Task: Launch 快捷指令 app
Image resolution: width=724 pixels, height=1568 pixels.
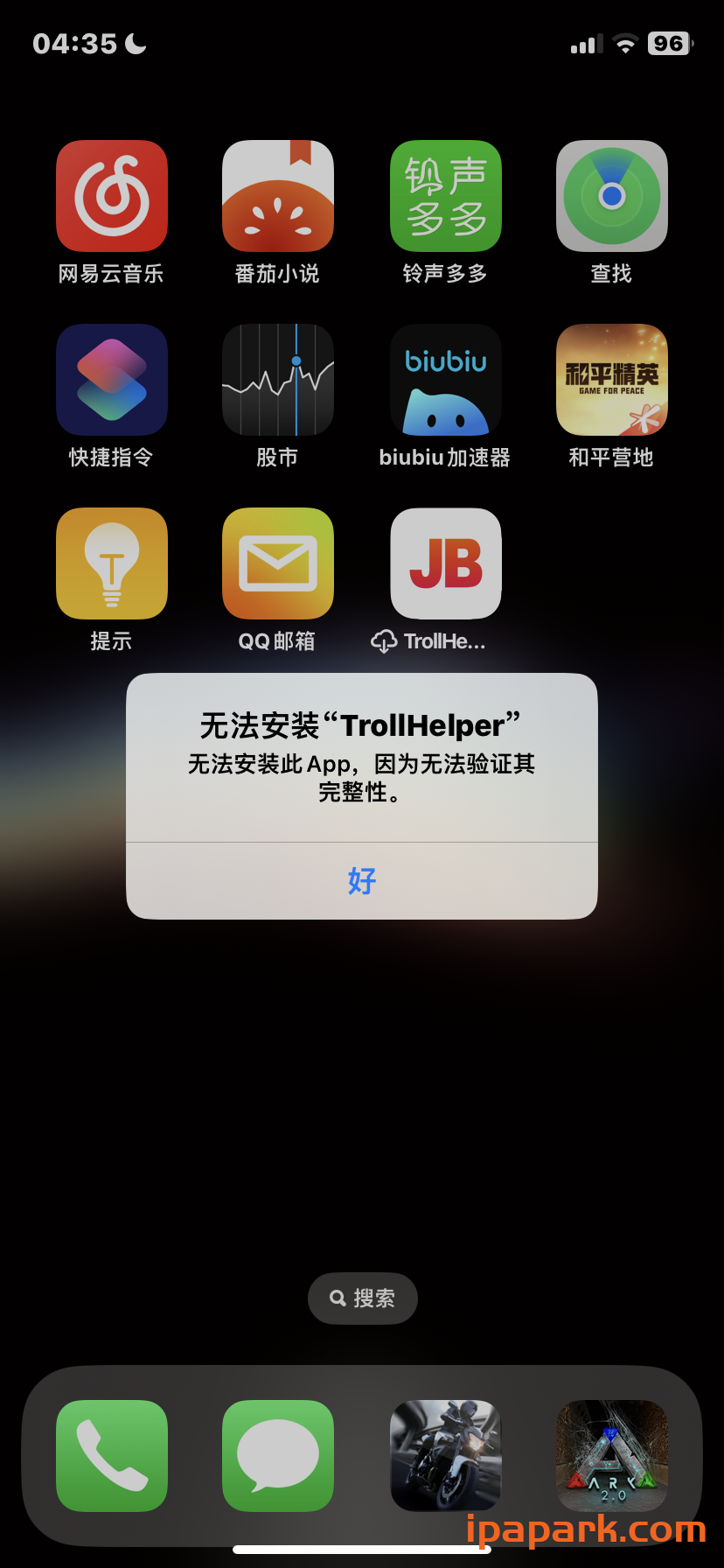Action: (x=112, y=380)
